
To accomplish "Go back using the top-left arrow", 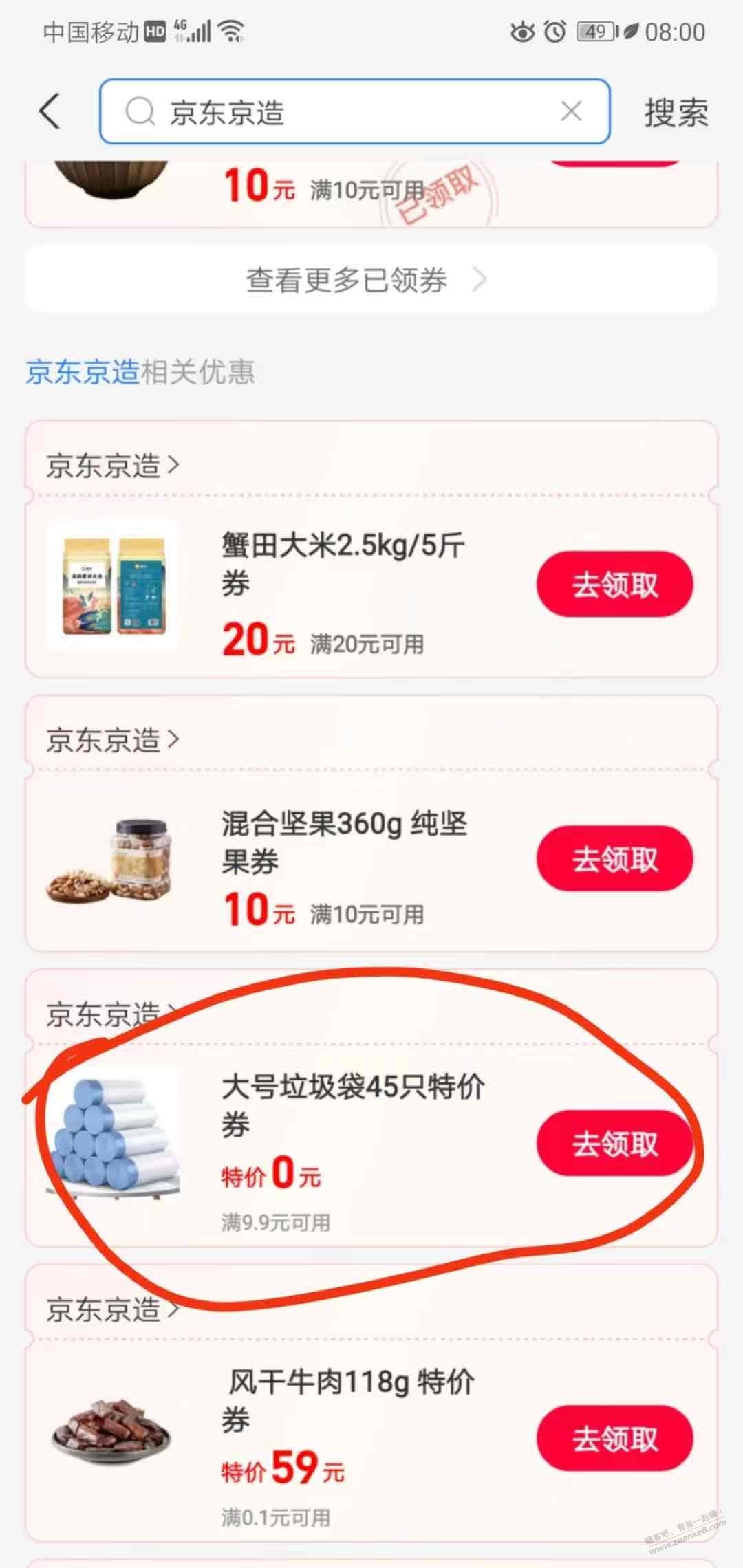I will point(50,111).
